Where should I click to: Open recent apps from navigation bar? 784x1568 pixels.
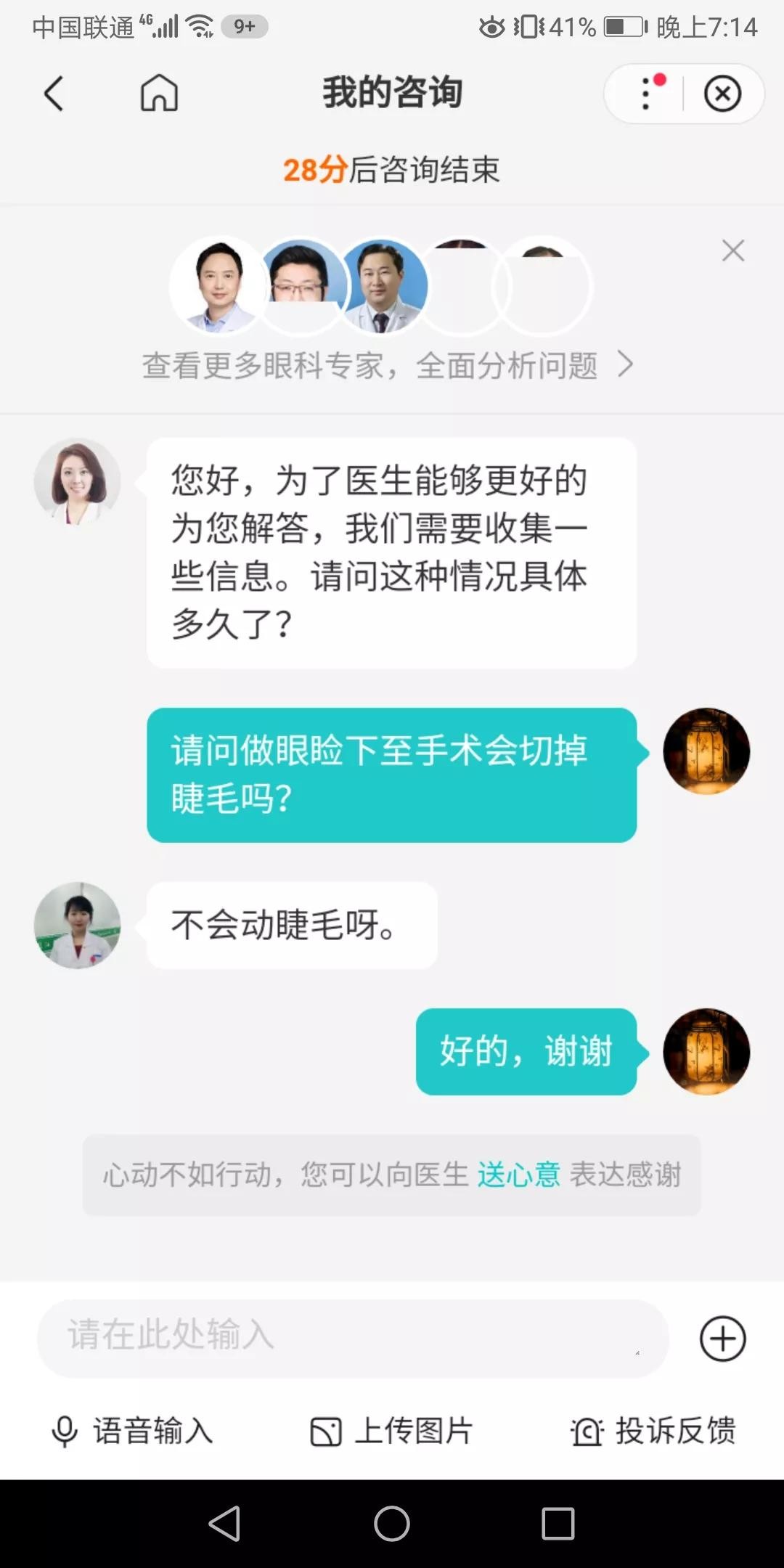(x=558, y=1523)
